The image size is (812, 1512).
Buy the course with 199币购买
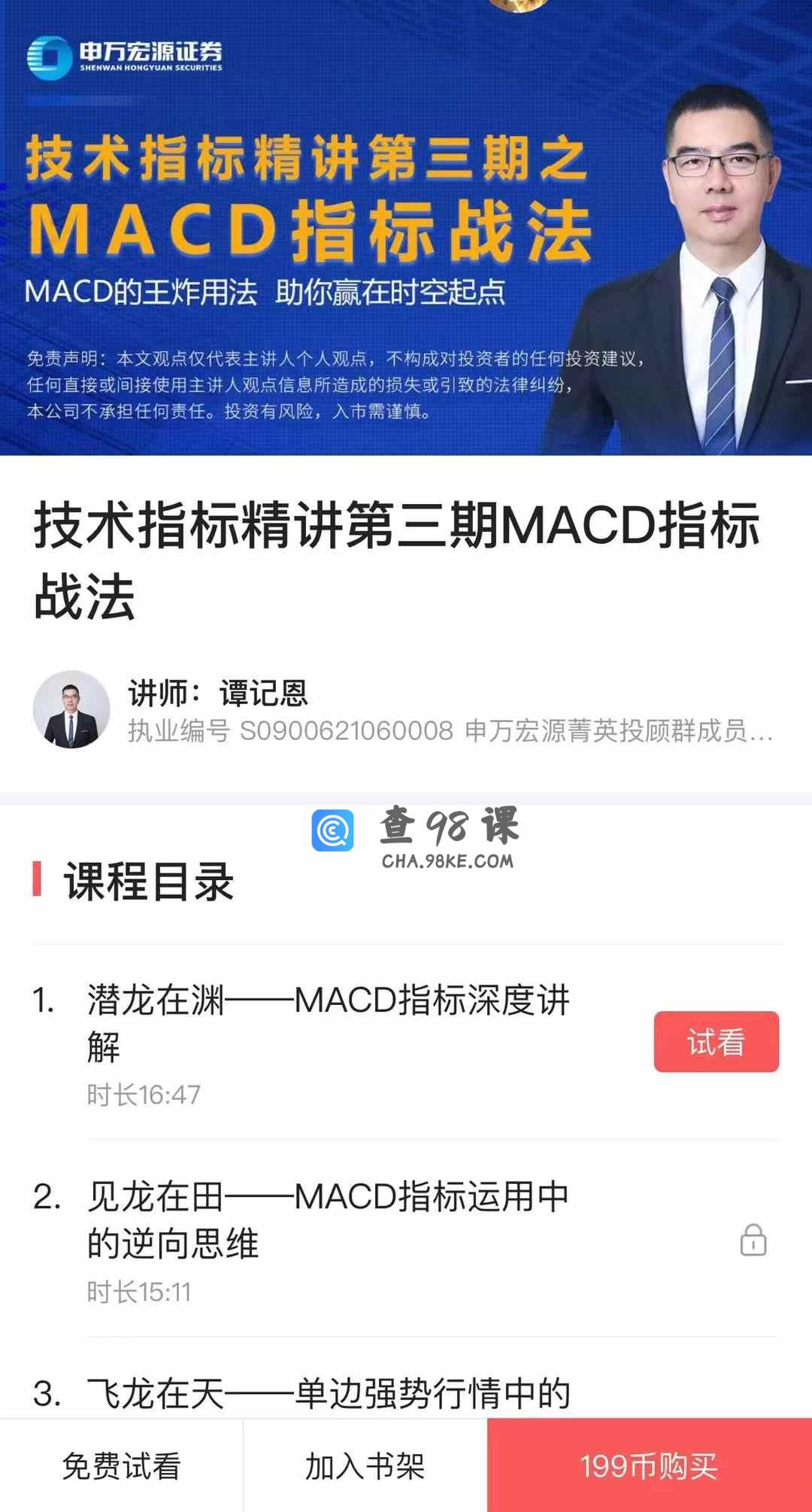coord(649,1465)
